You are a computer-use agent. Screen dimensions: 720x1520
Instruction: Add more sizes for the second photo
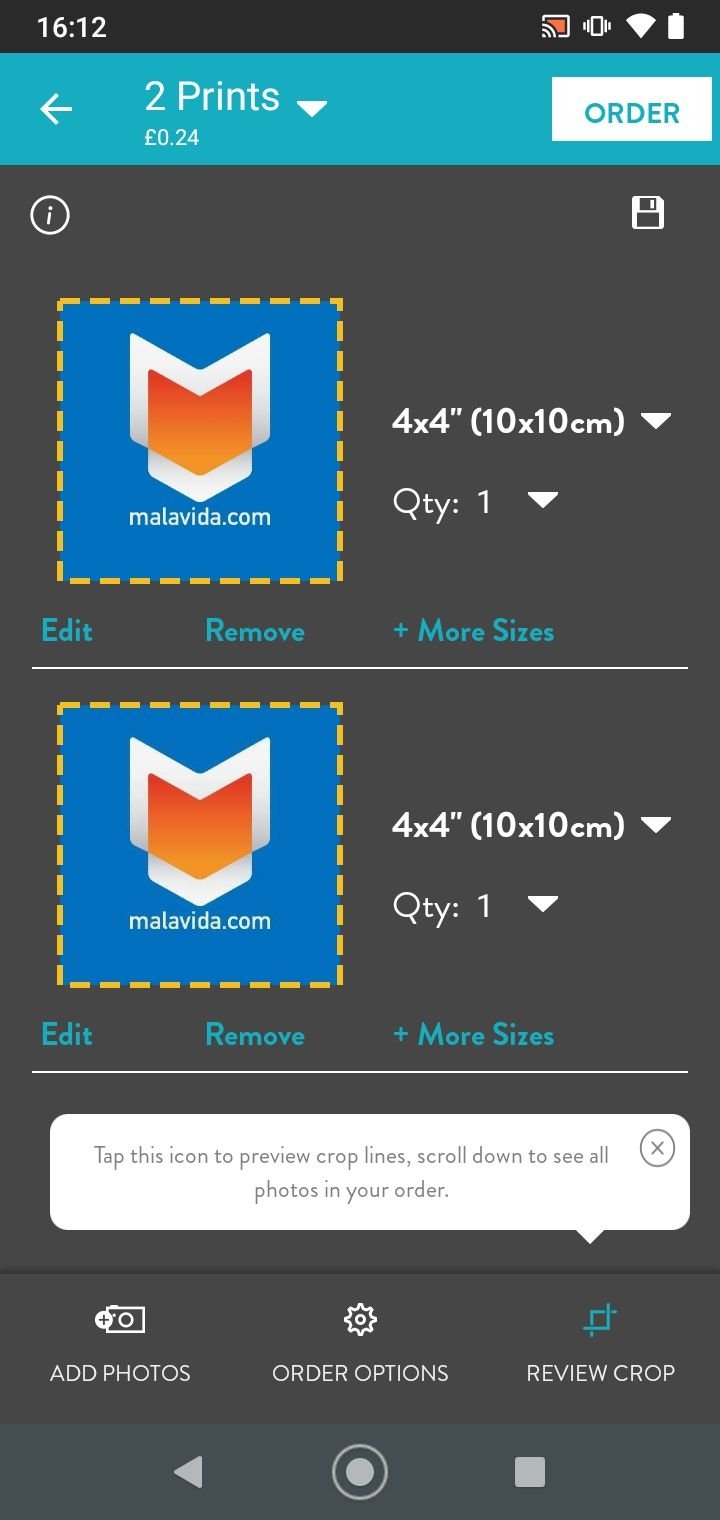click(x=473, y=1035)
